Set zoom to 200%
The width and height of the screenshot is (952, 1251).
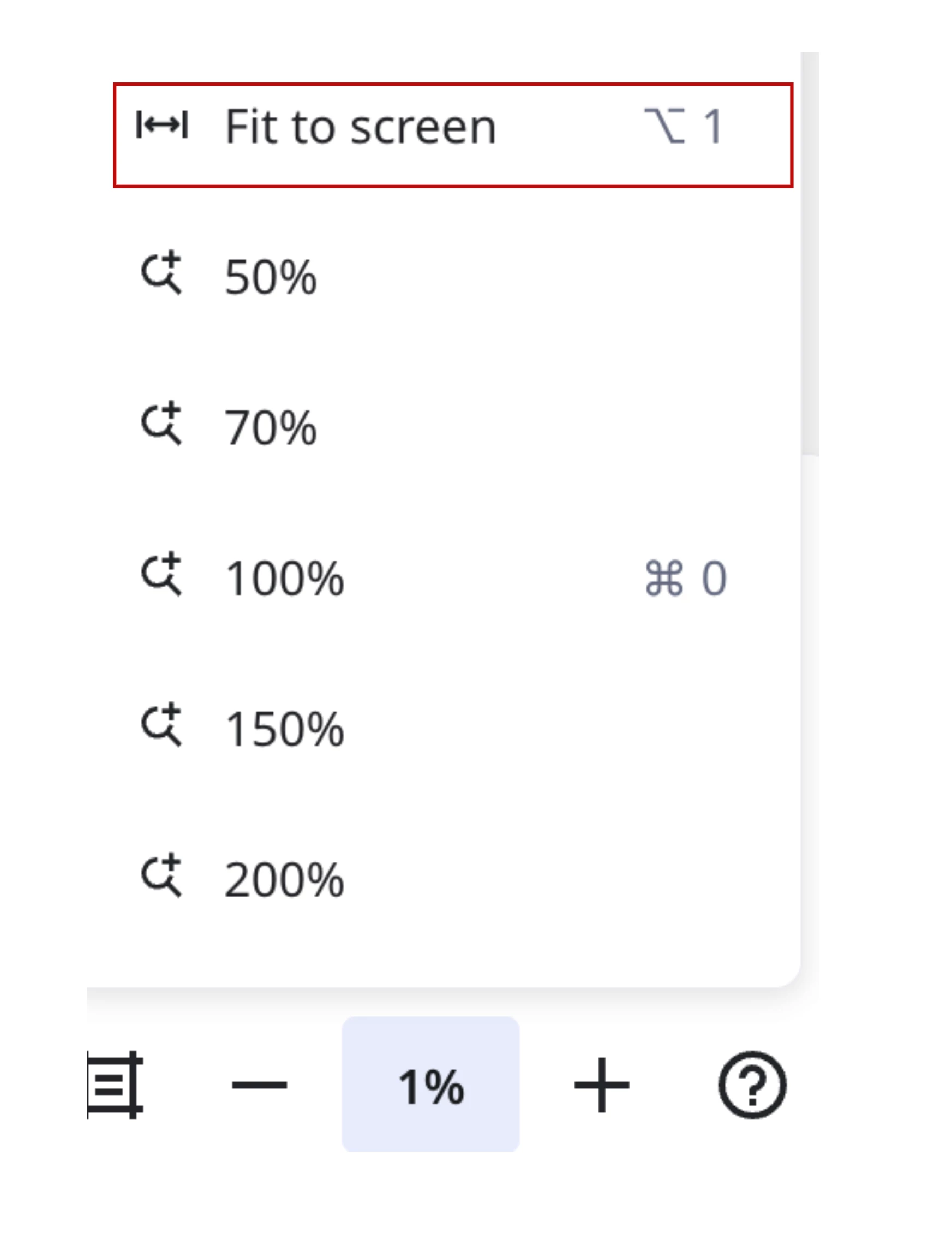tap(284, 879)
